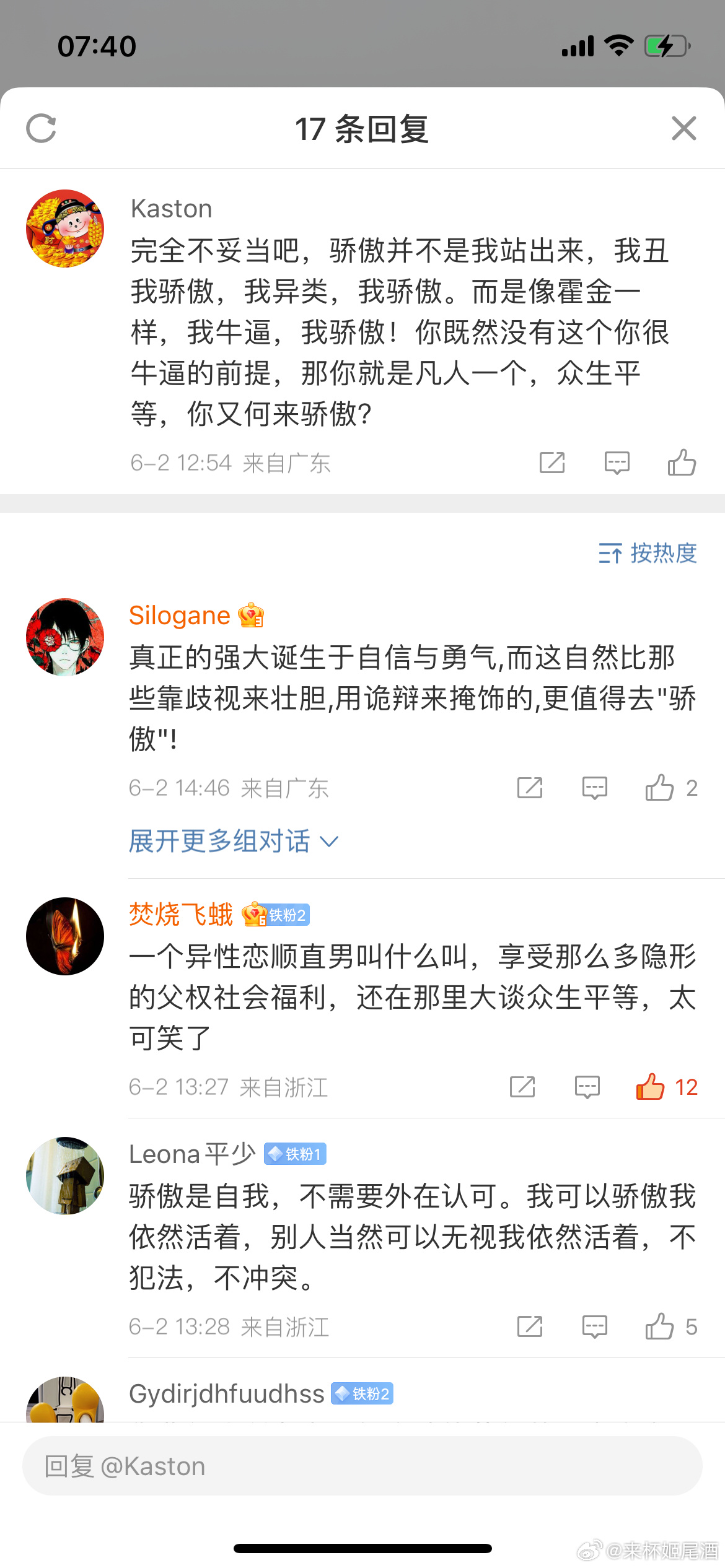725x1568 pixels.
Task: Like Silogane's reply
Action: point(660,788)
